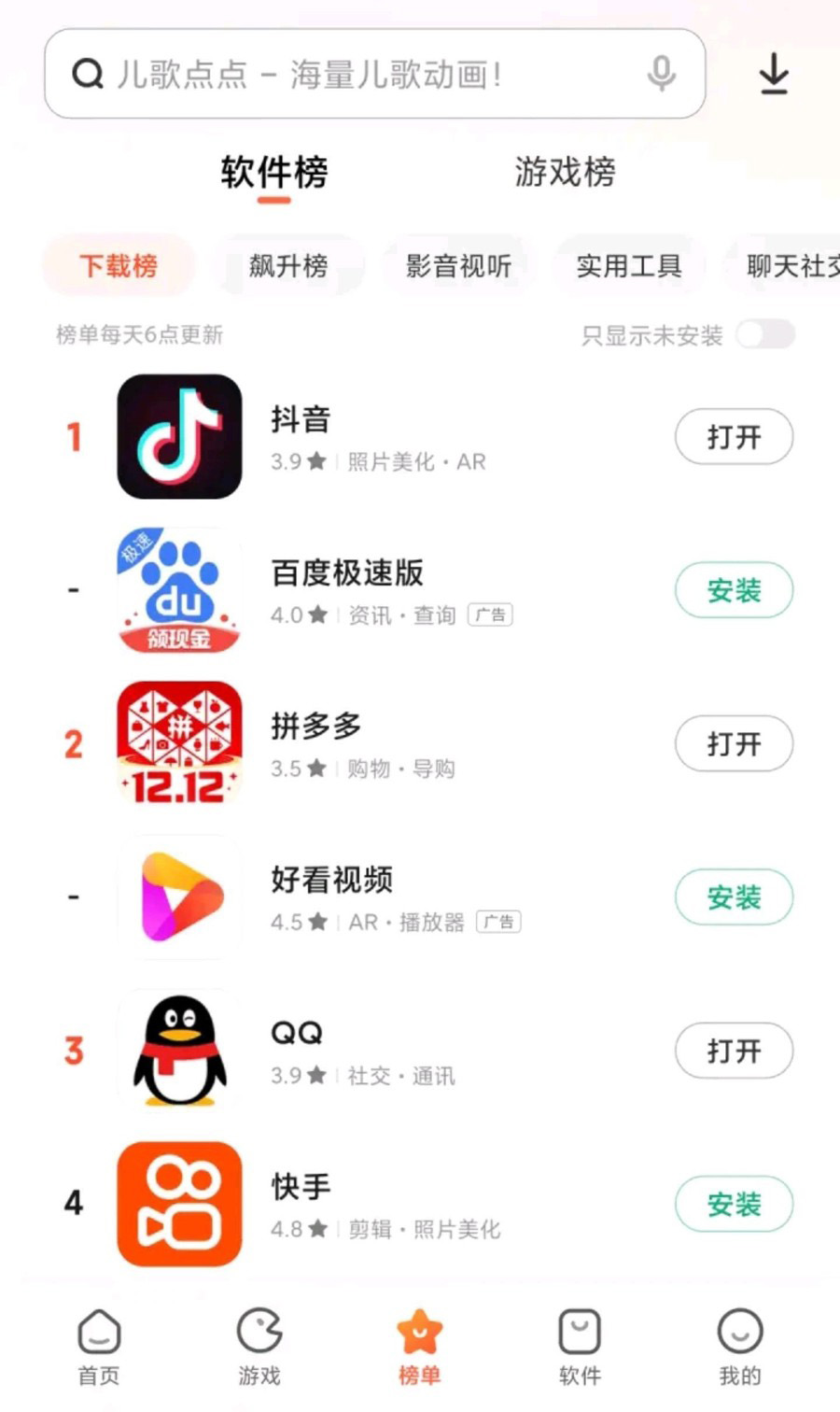The image size is (840, 1412).
Task: View the 快手 app details row
Action: [x=420, y=1204]
